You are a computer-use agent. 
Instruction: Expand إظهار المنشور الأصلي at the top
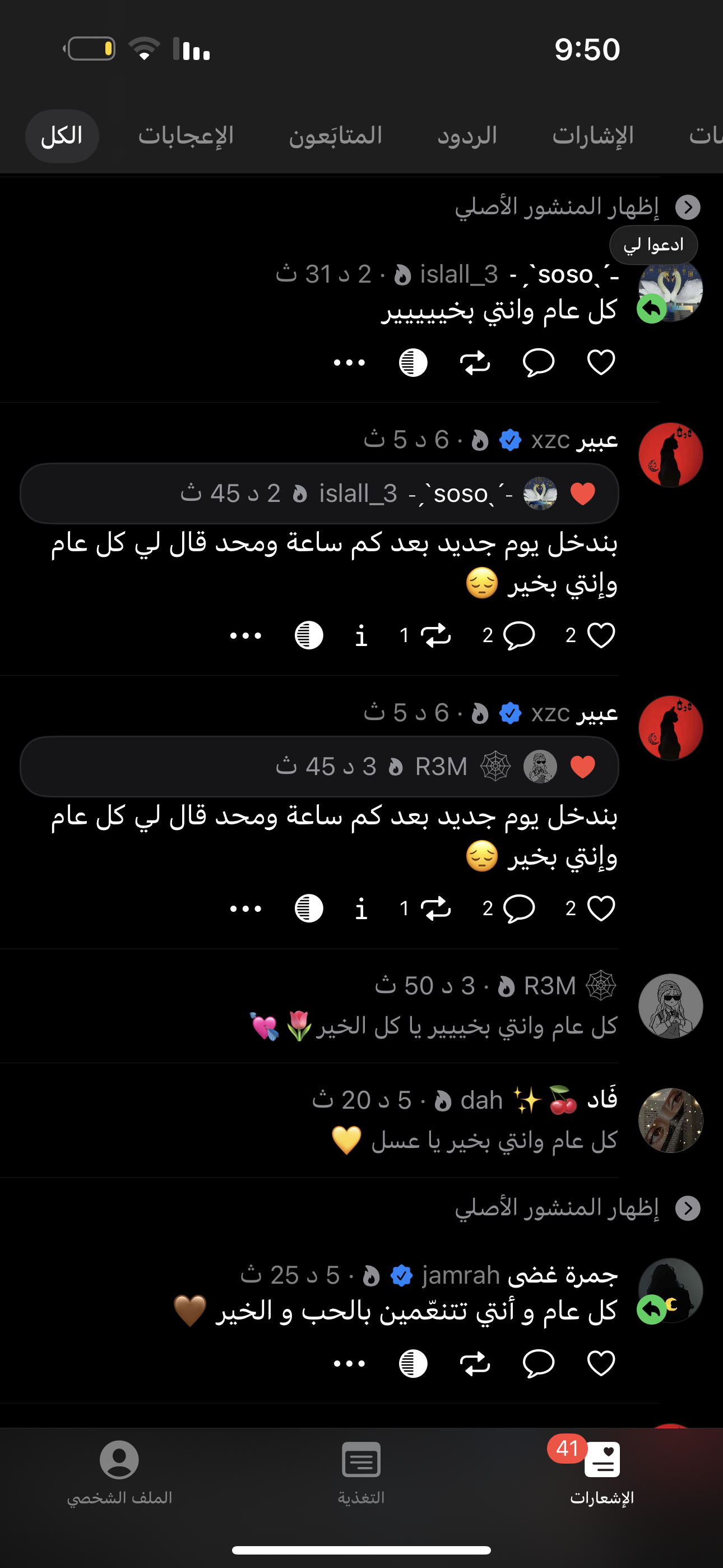[x=688, y=207]
